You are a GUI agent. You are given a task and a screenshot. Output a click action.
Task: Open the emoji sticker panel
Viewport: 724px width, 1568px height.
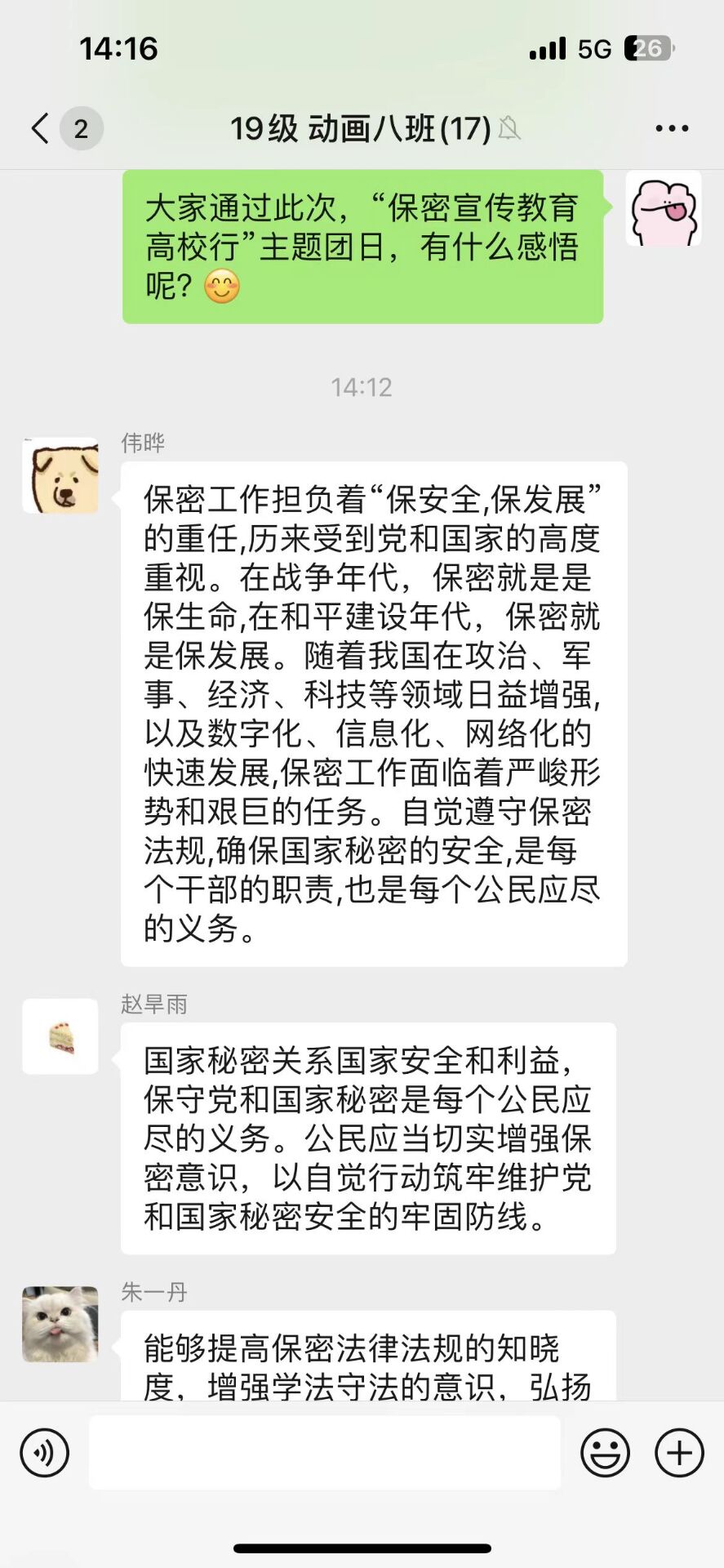[x=605, y=1453]
